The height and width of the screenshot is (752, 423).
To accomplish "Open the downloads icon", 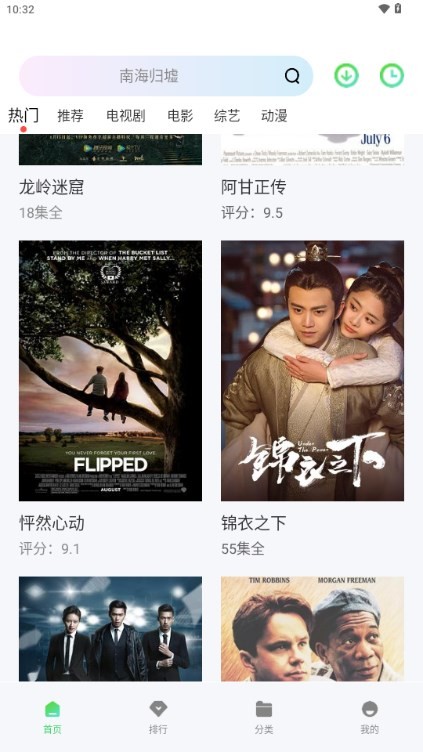I will 346,76.
